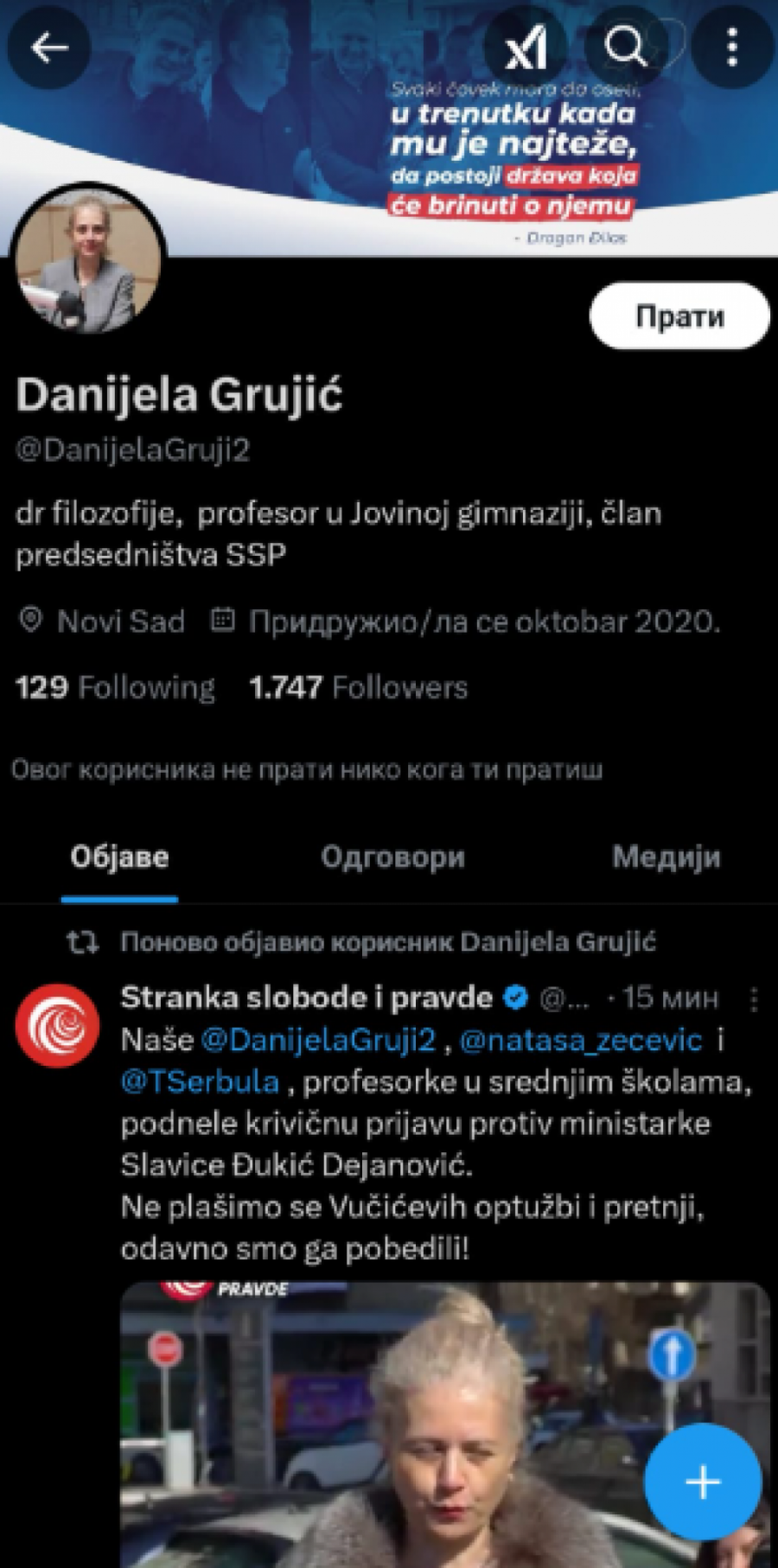This screenshot has height=1568, width=778.
Task: Open the @TSerbula mention
Action: point(200,1081)
